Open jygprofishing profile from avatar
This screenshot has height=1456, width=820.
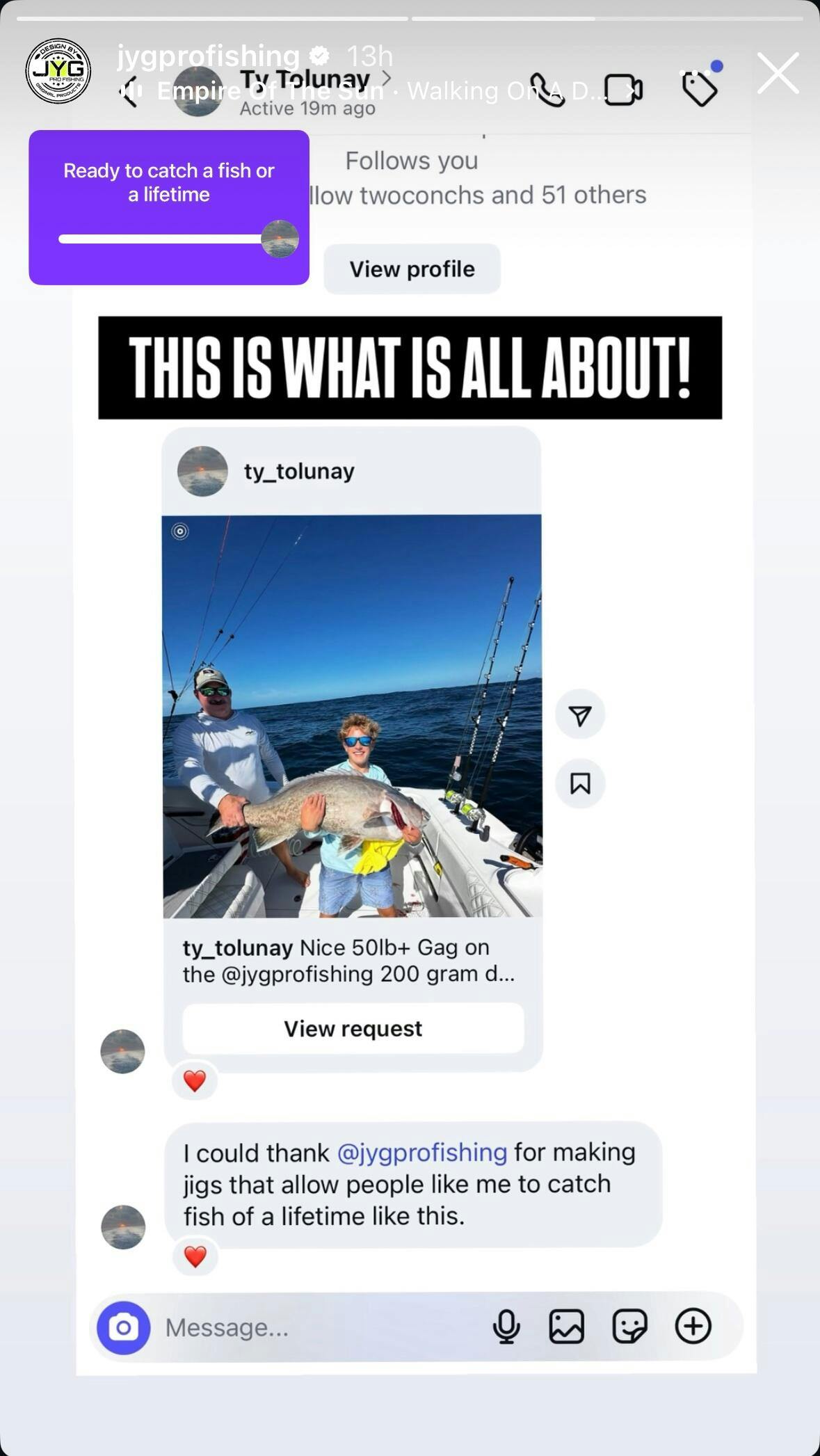58,71
